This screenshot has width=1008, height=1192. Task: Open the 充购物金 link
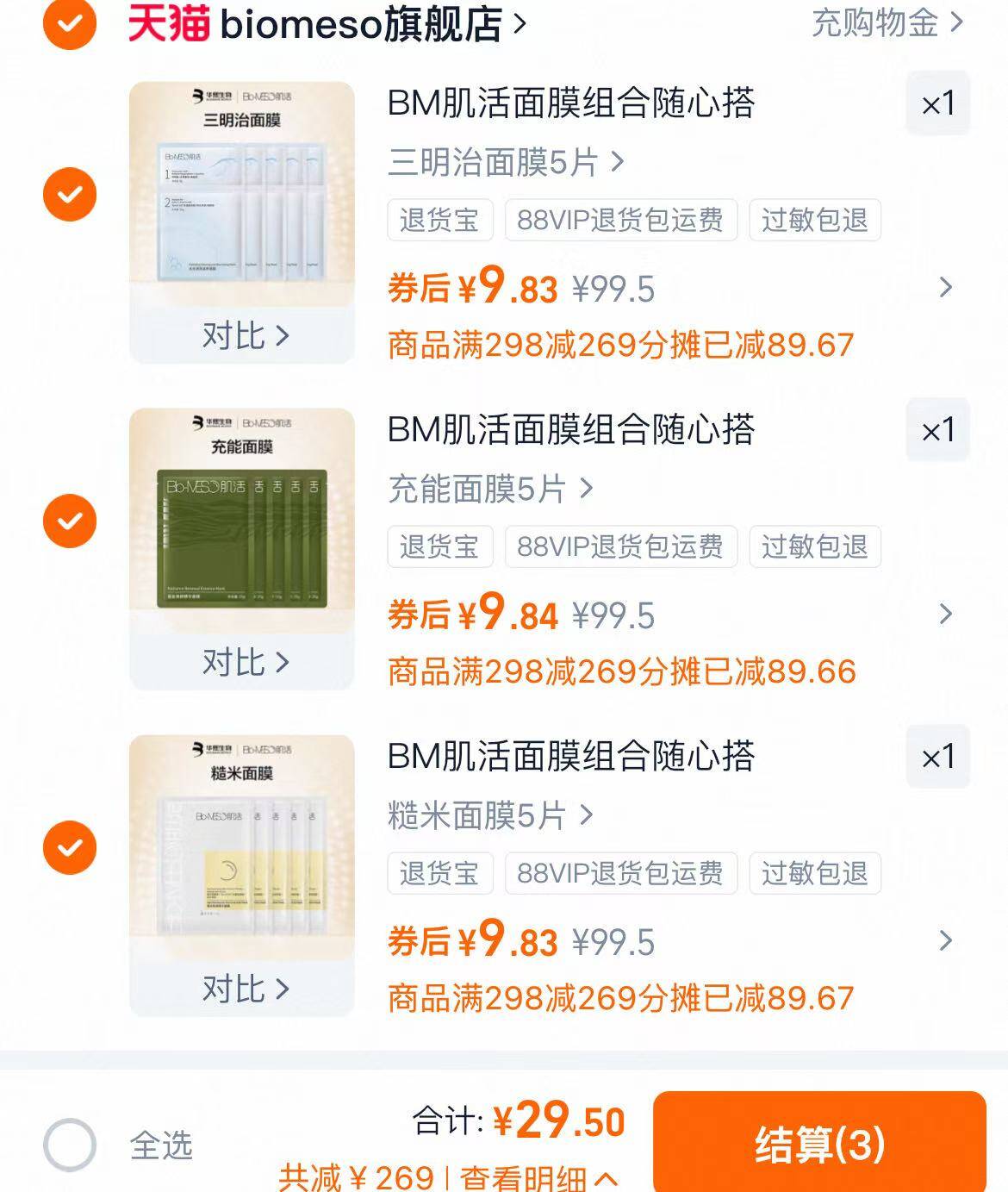pyautogui.click(x=887, y=23)
